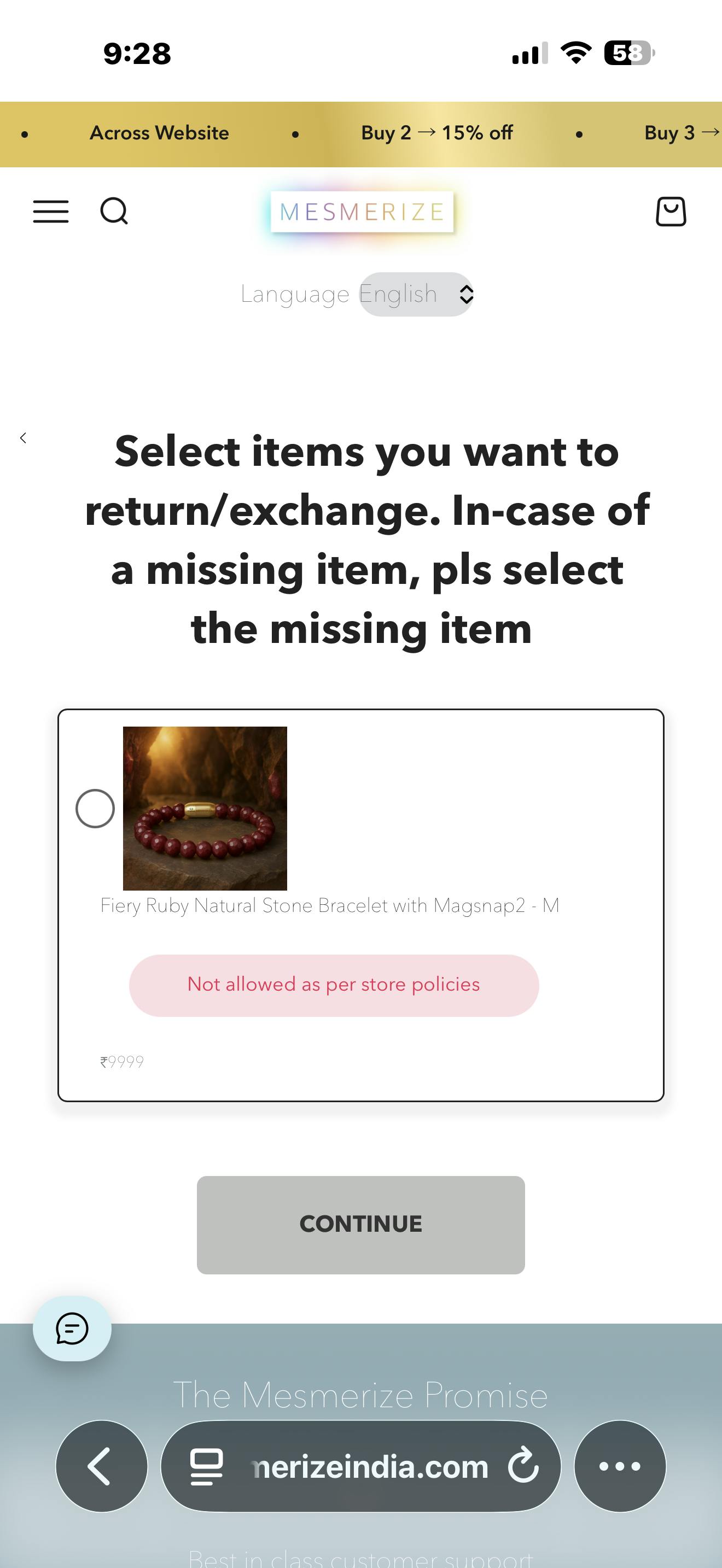Open the hamburger menu
Viewport: 722px width, 1568px height.
pyautogui.click(x=50, y=212)
